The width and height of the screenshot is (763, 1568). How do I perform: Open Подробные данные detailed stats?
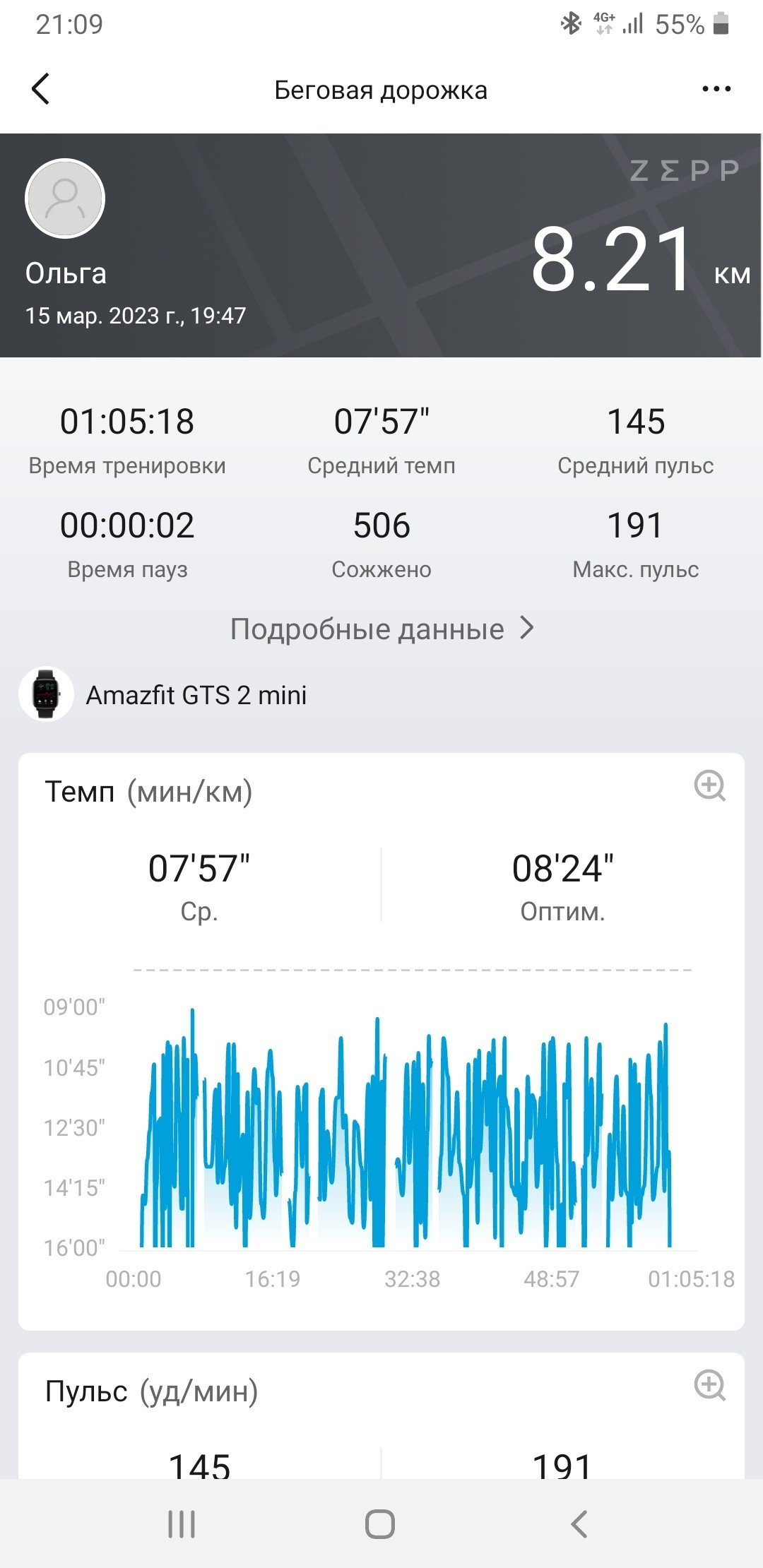click(x=381, y=628)
